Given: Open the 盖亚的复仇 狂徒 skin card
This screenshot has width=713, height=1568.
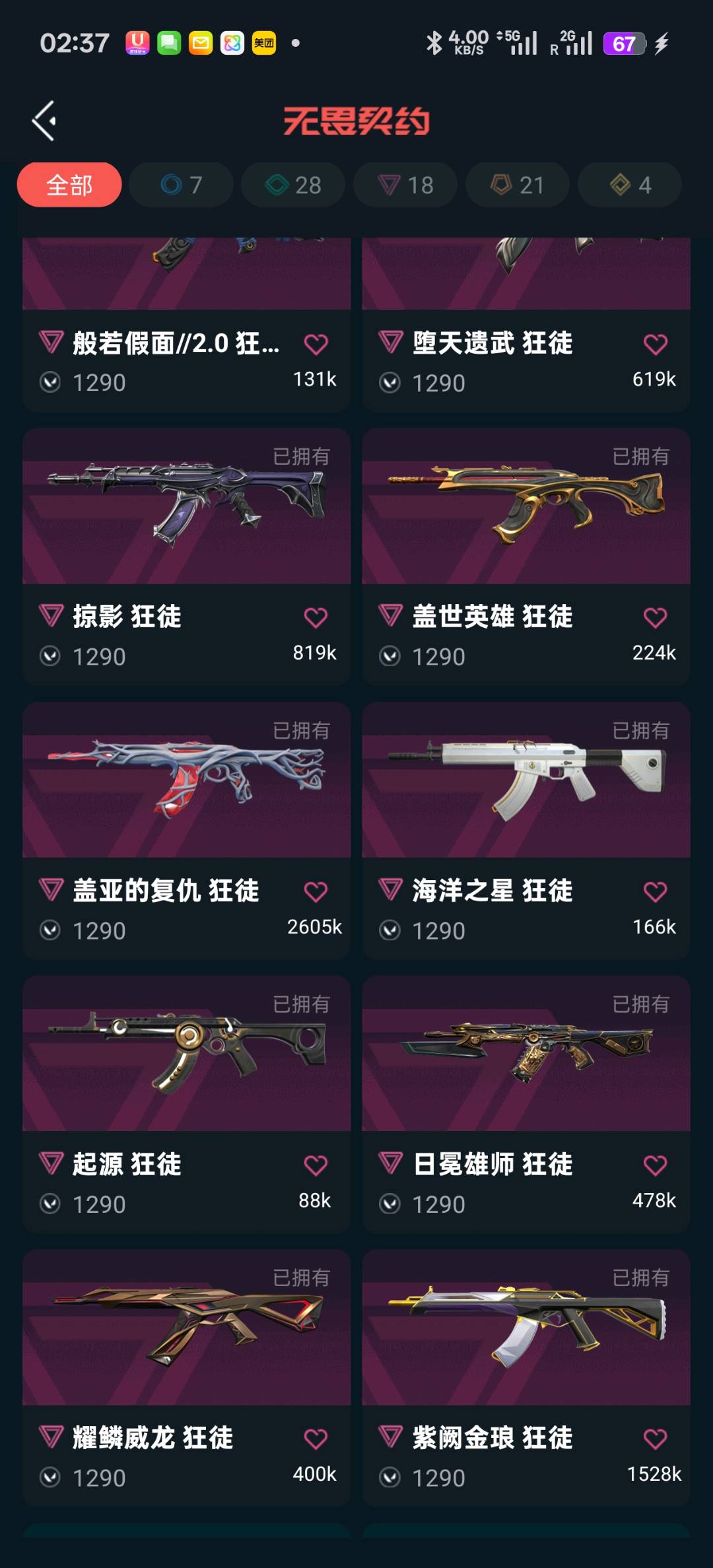Looking at the screenshot, I should 186,781.
